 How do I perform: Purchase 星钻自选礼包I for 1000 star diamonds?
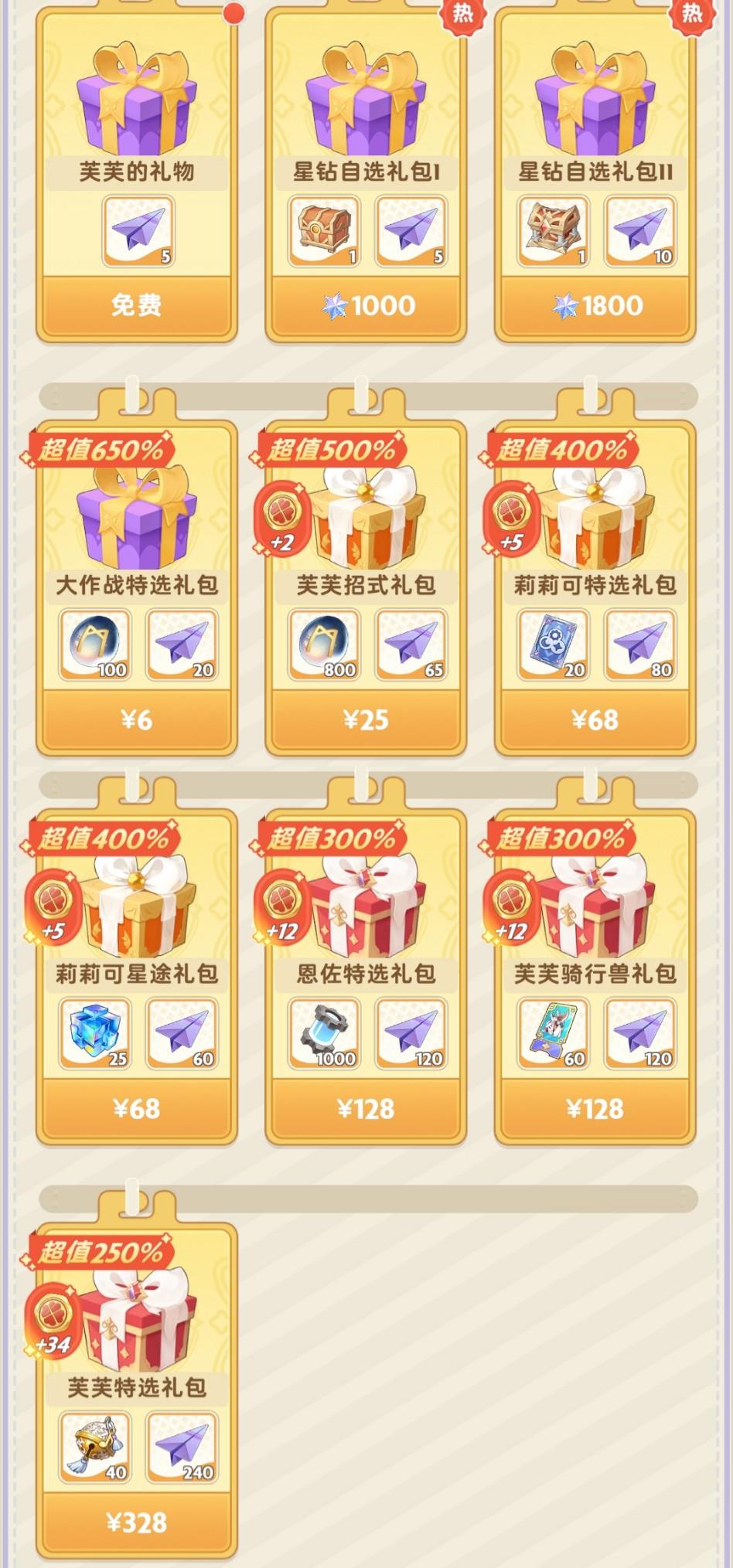[x=366, y=305]
